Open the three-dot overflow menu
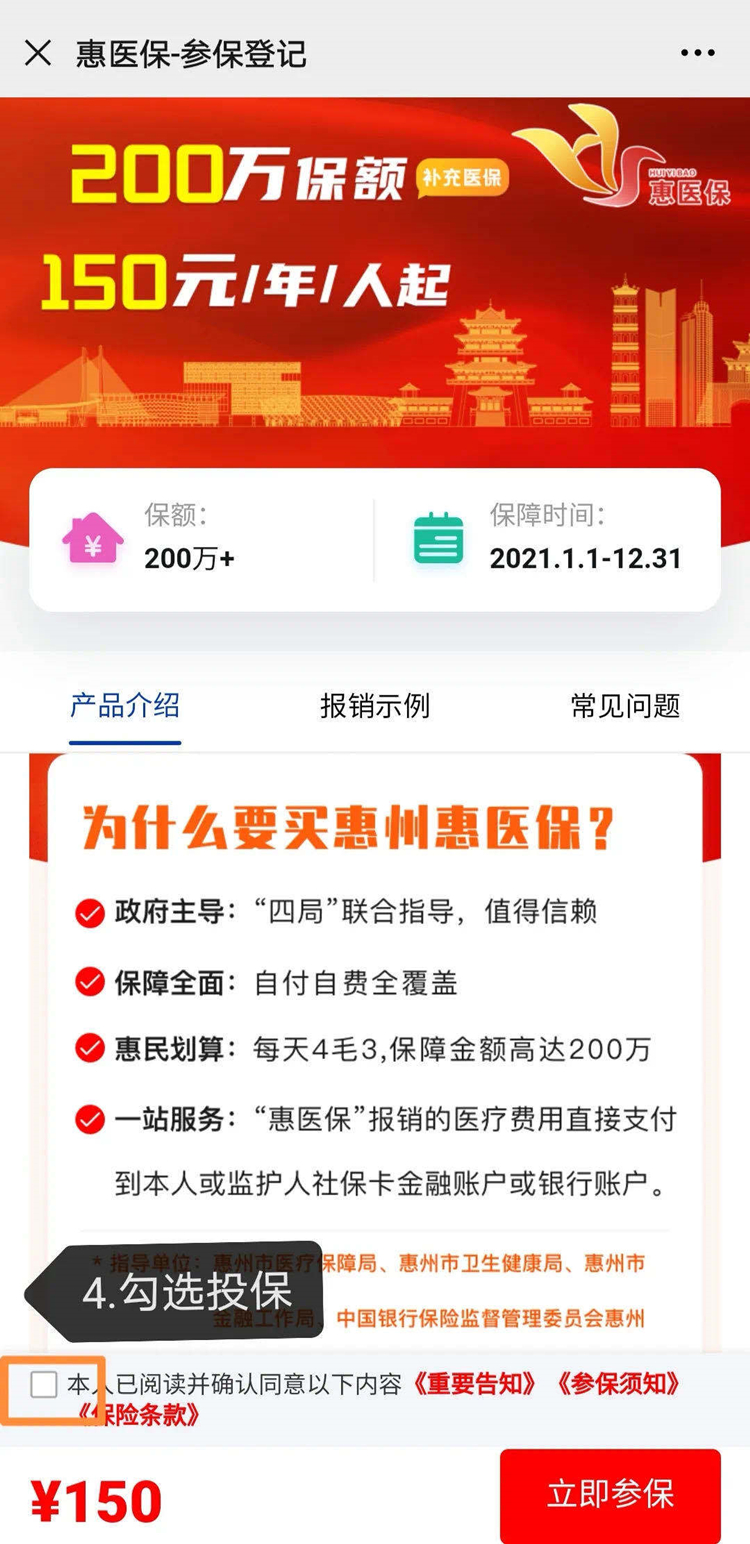750x1544 pixels. tap(697, 53)
